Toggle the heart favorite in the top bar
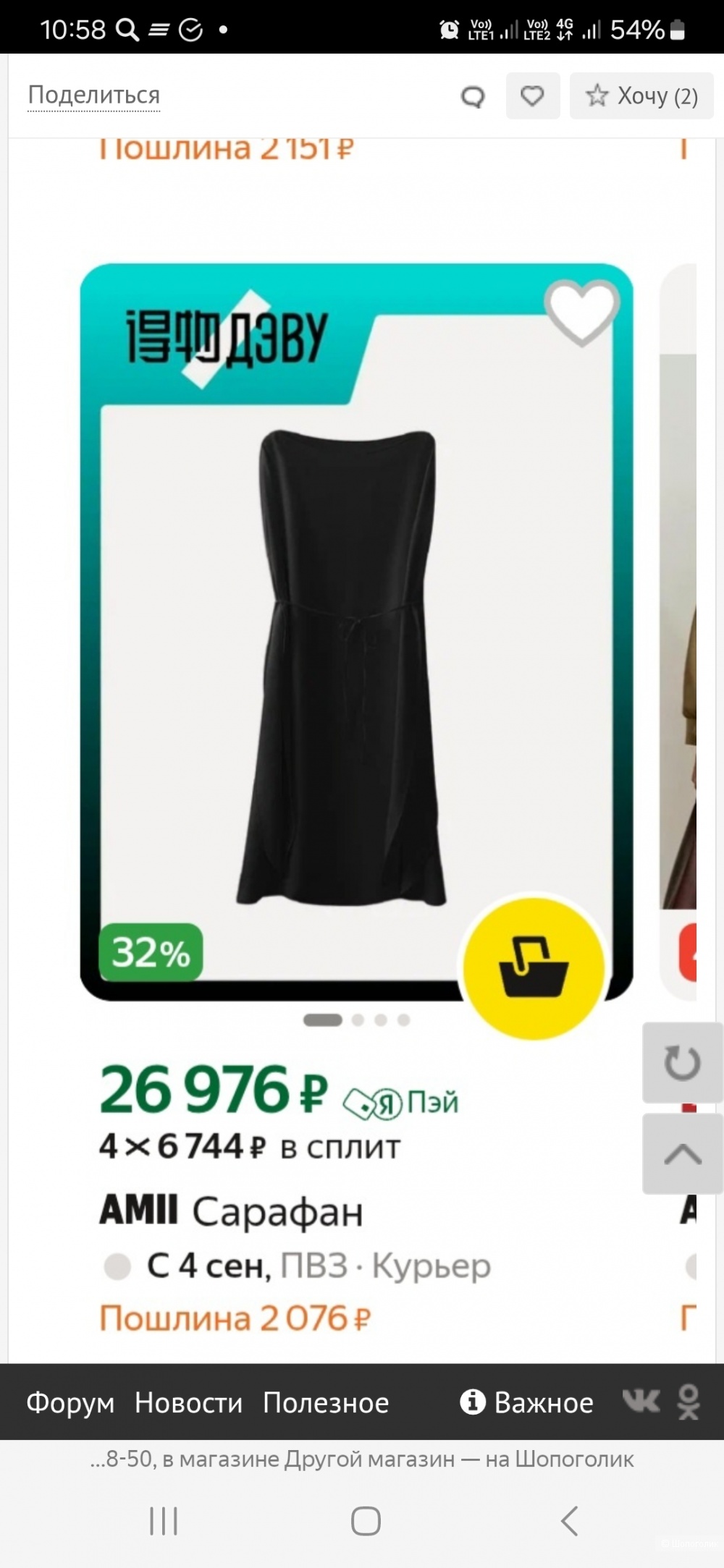 pos(533,96)
